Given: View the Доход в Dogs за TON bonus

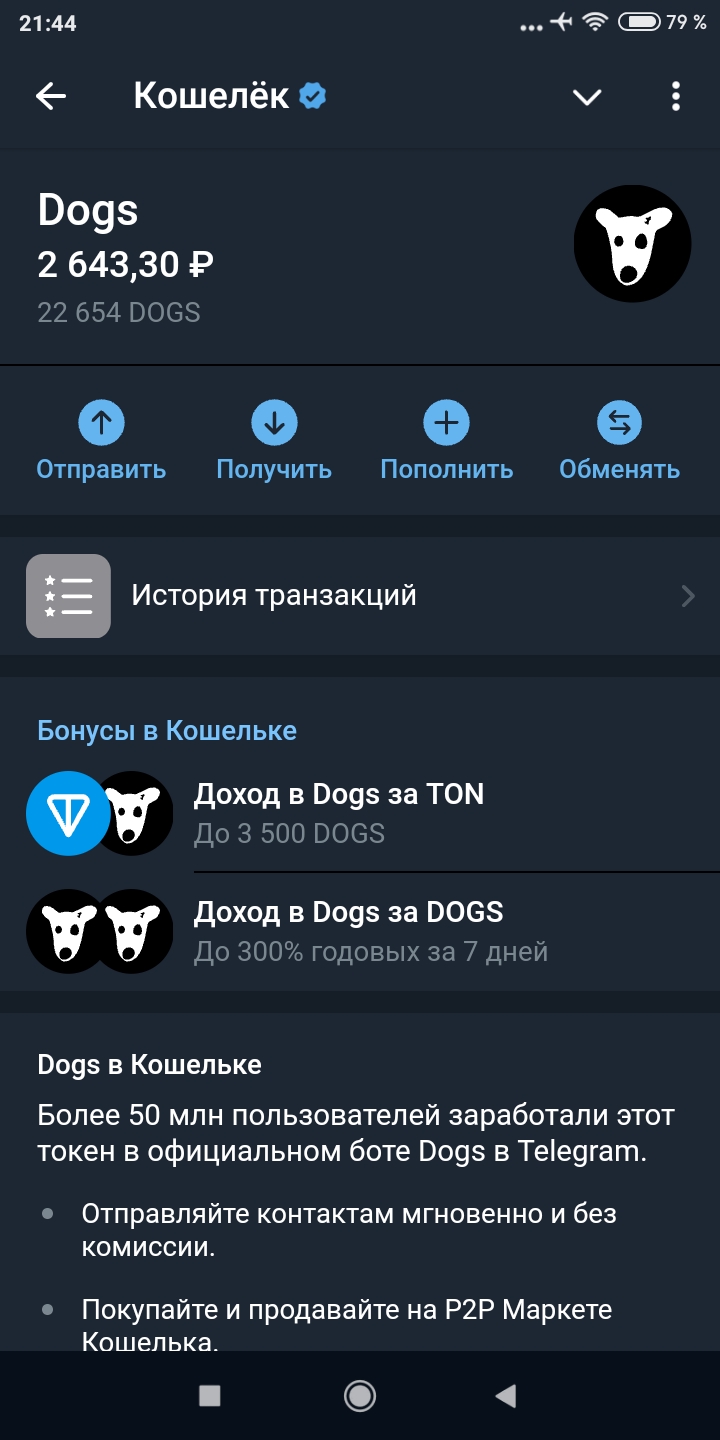Looking at the screenshot, I should tap(360, 812).
